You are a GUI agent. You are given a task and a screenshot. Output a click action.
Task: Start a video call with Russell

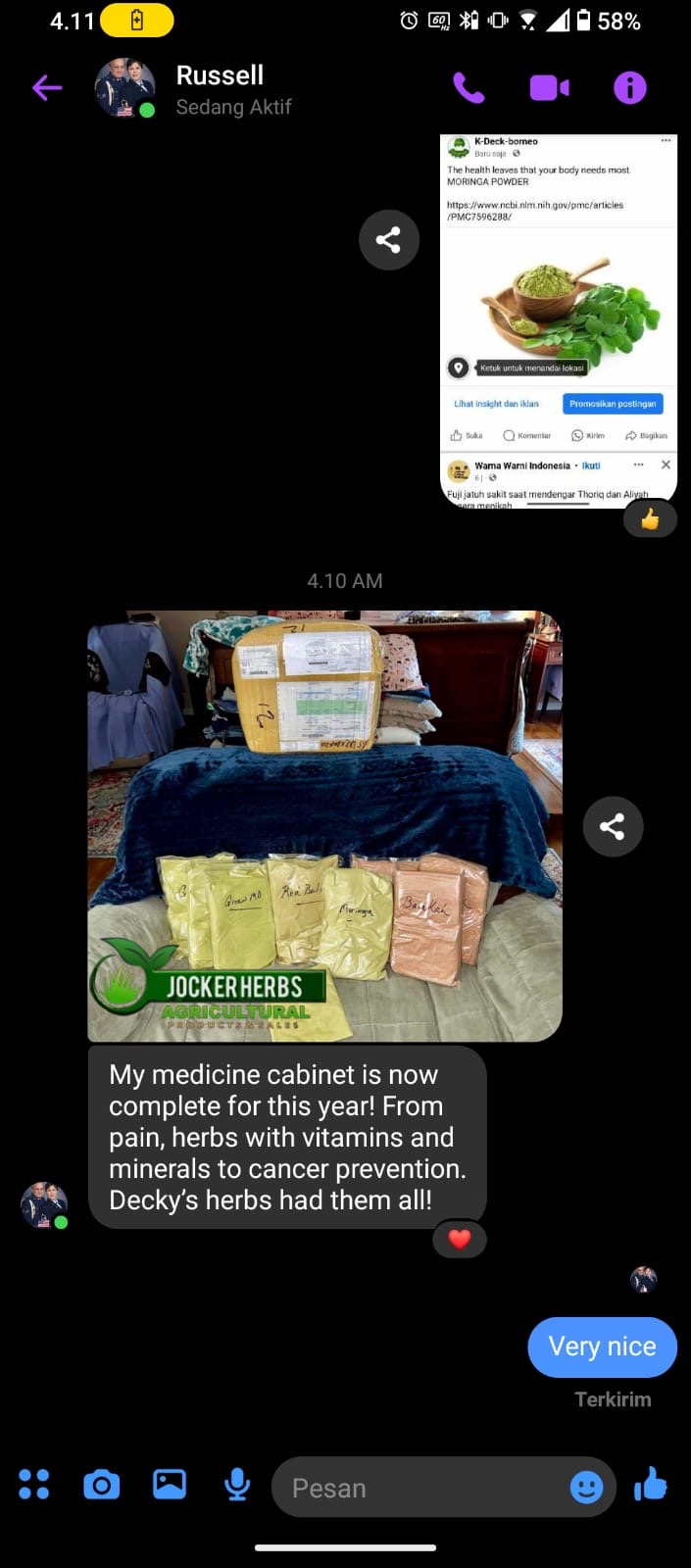pos(549,88)
